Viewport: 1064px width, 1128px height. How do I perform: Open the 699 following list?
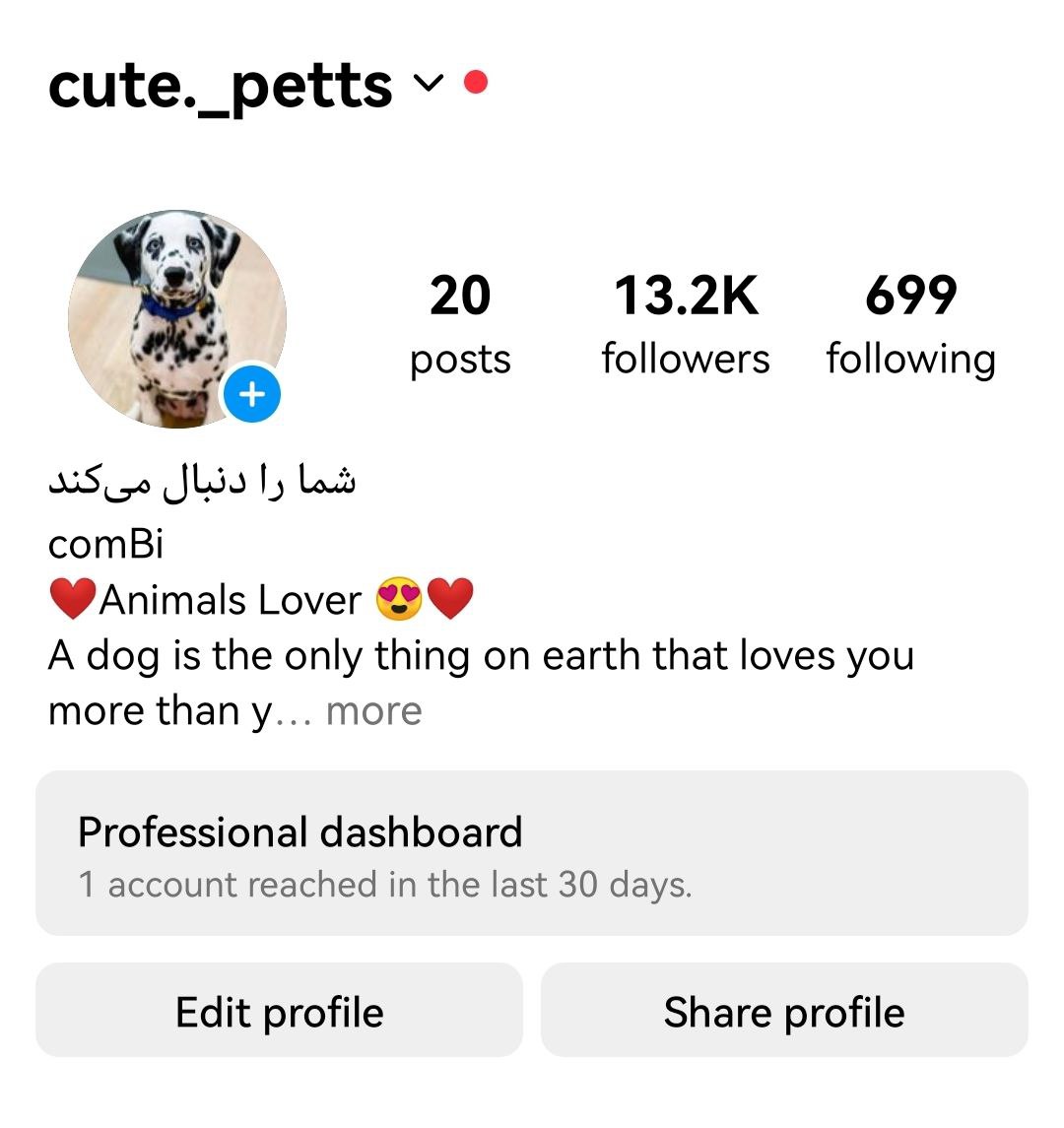tap(910, 323)
